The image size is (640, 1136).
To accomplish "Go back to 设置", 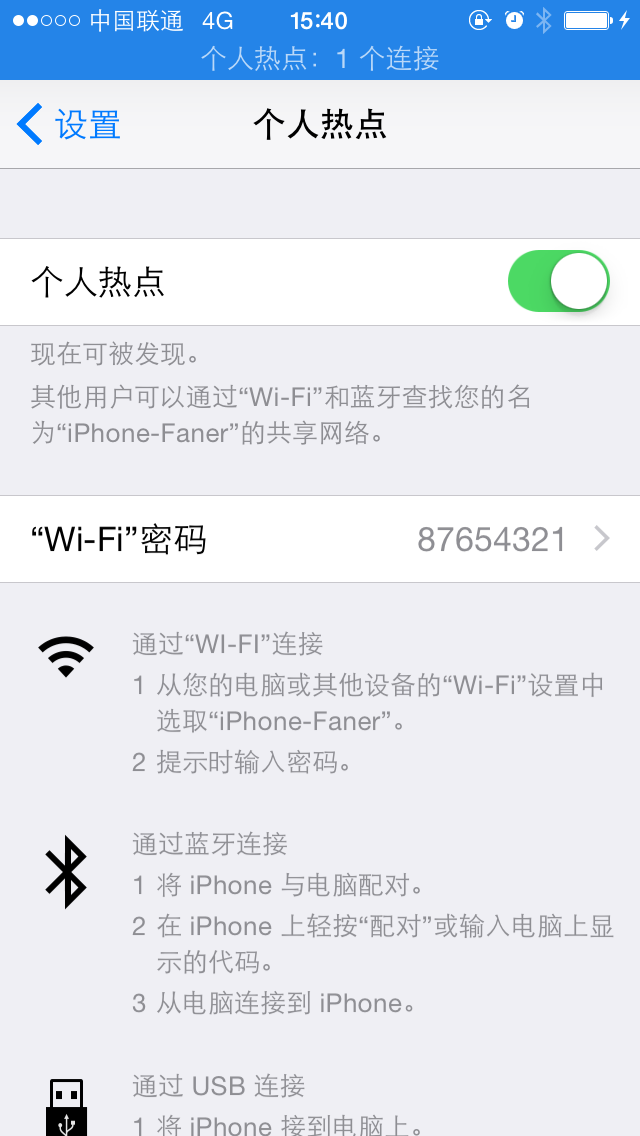I will click(69, 125).
